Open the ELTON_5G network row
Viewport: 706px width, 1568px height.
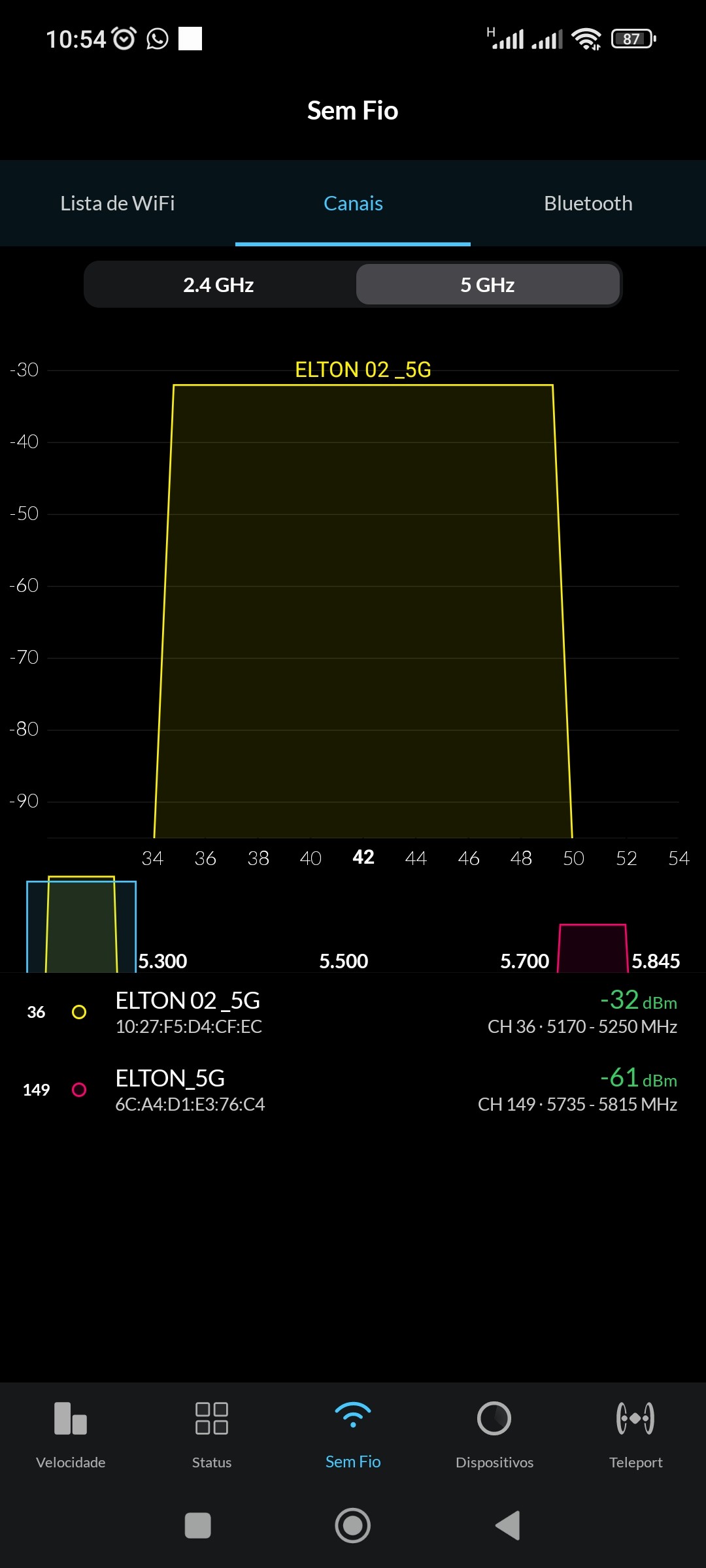(x=353, y=1090)
